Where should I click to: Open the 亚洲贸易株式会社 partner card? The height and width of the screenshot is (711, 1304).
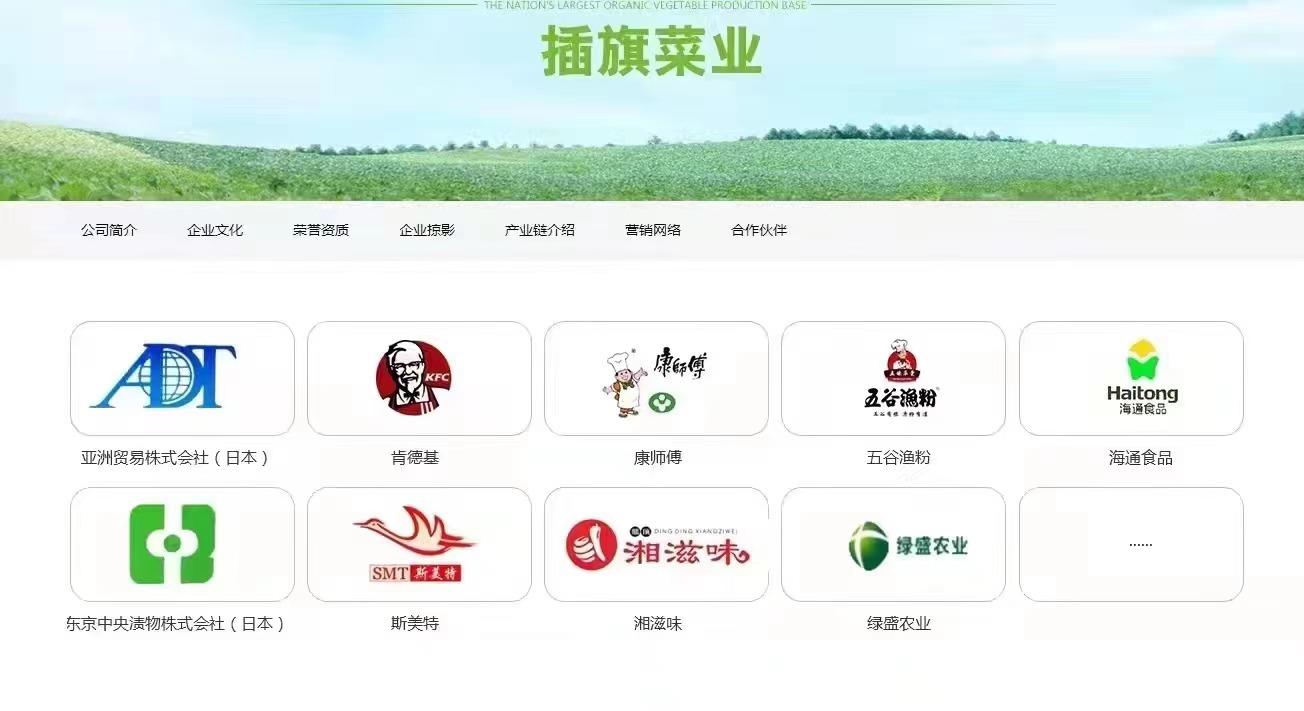182,378
